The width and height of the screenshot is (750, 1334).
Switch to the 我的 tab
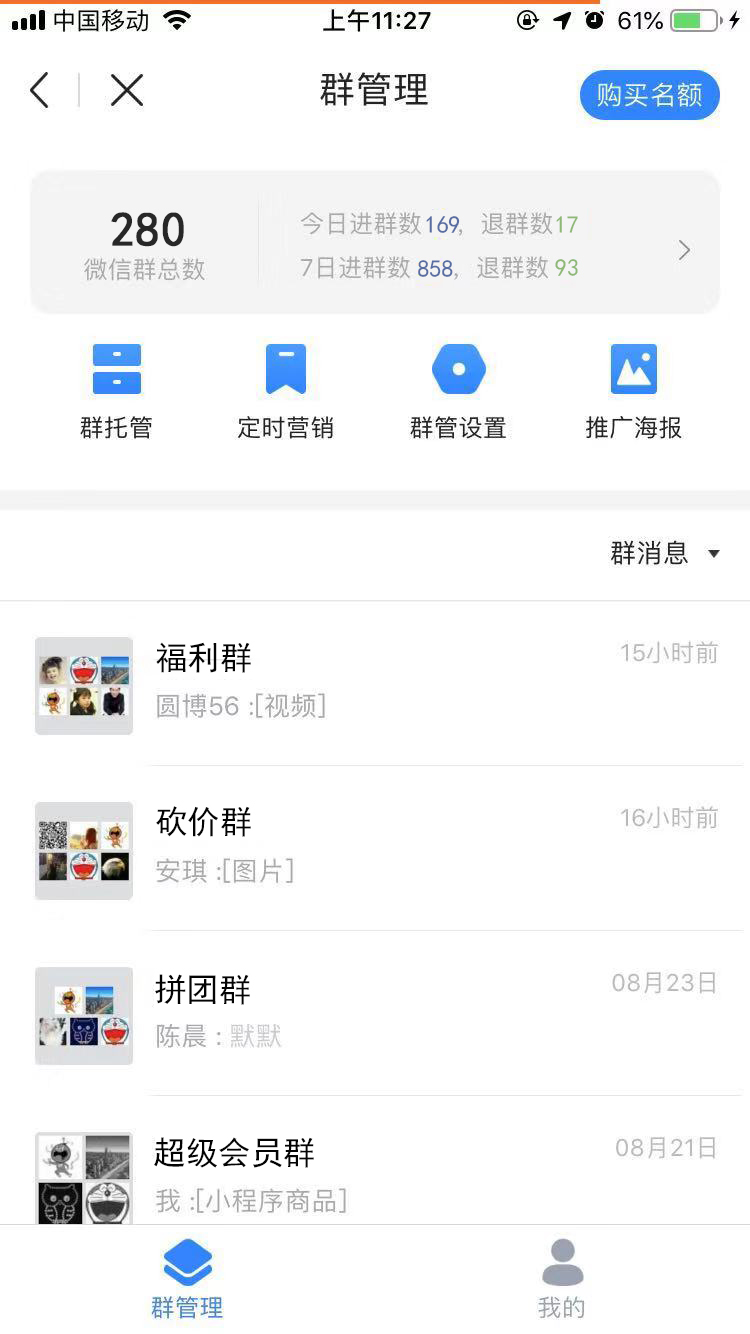[x=562, y=1279]
